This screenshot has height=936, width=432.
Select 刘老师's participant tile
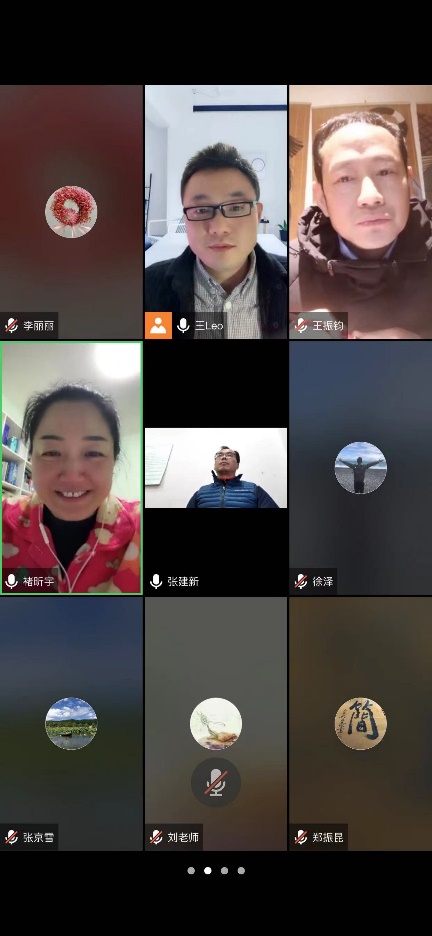[x=216, y=723]
